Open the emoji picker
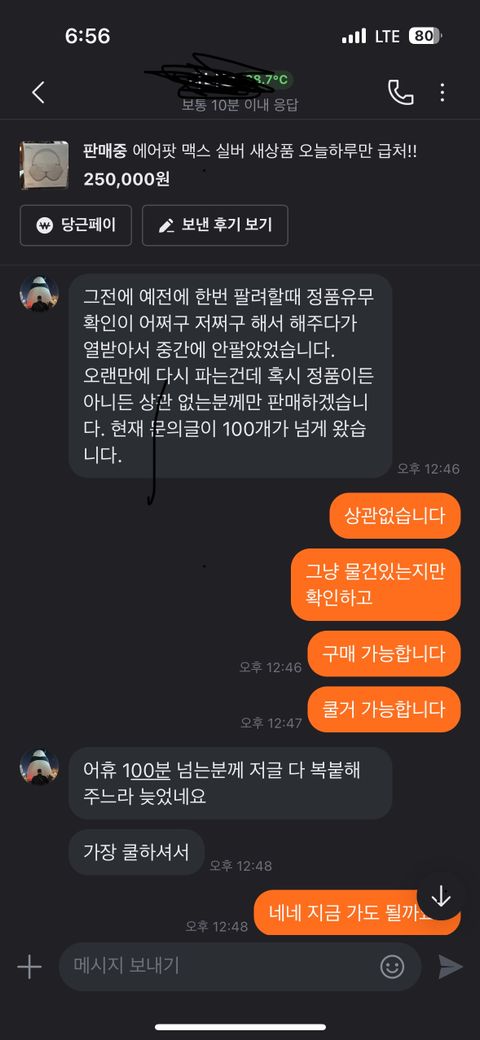This screenshot has height=1040, width=480. [392, 966]
